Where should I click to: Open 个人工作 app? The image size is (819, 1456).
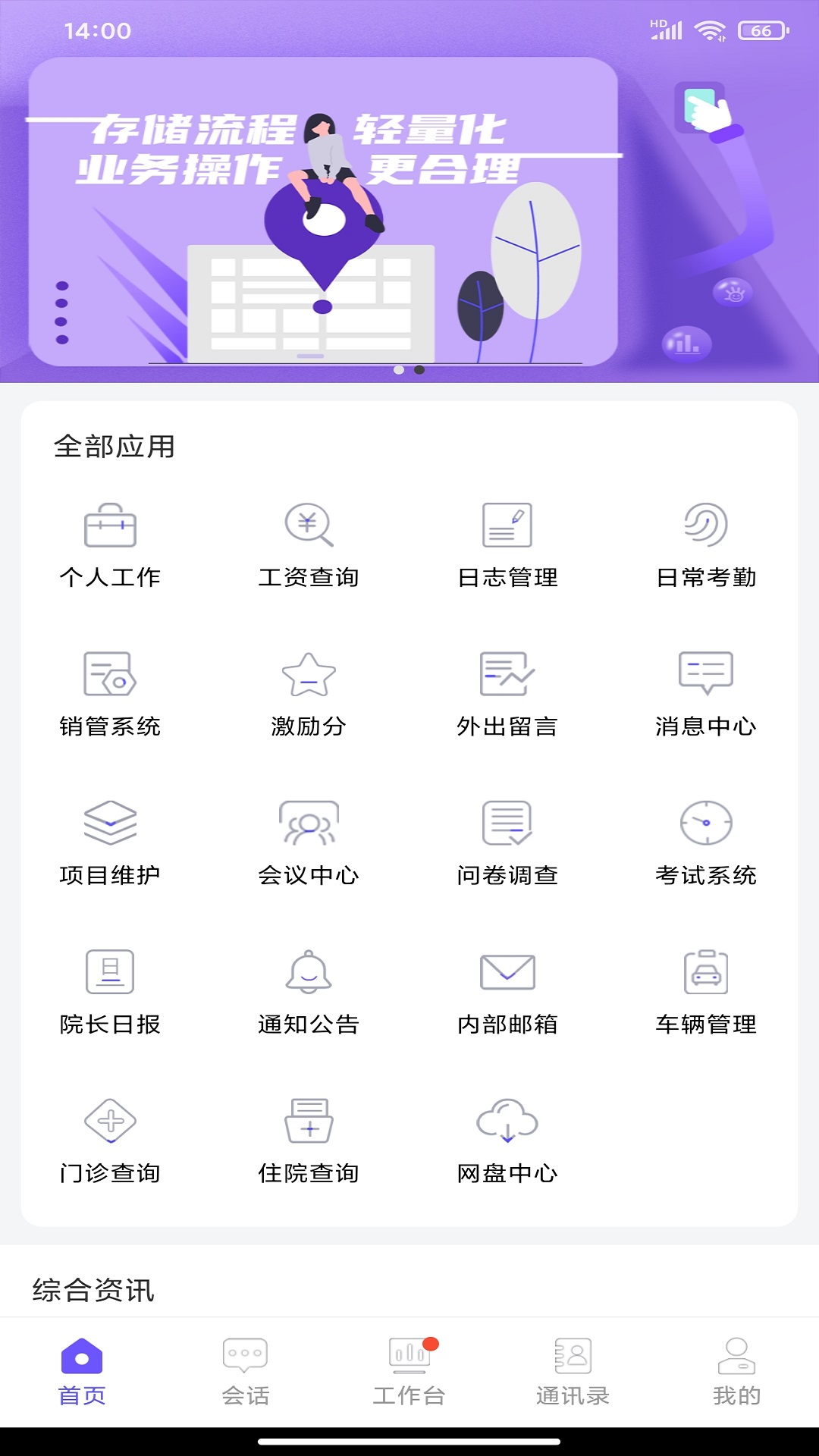(110, 544)
